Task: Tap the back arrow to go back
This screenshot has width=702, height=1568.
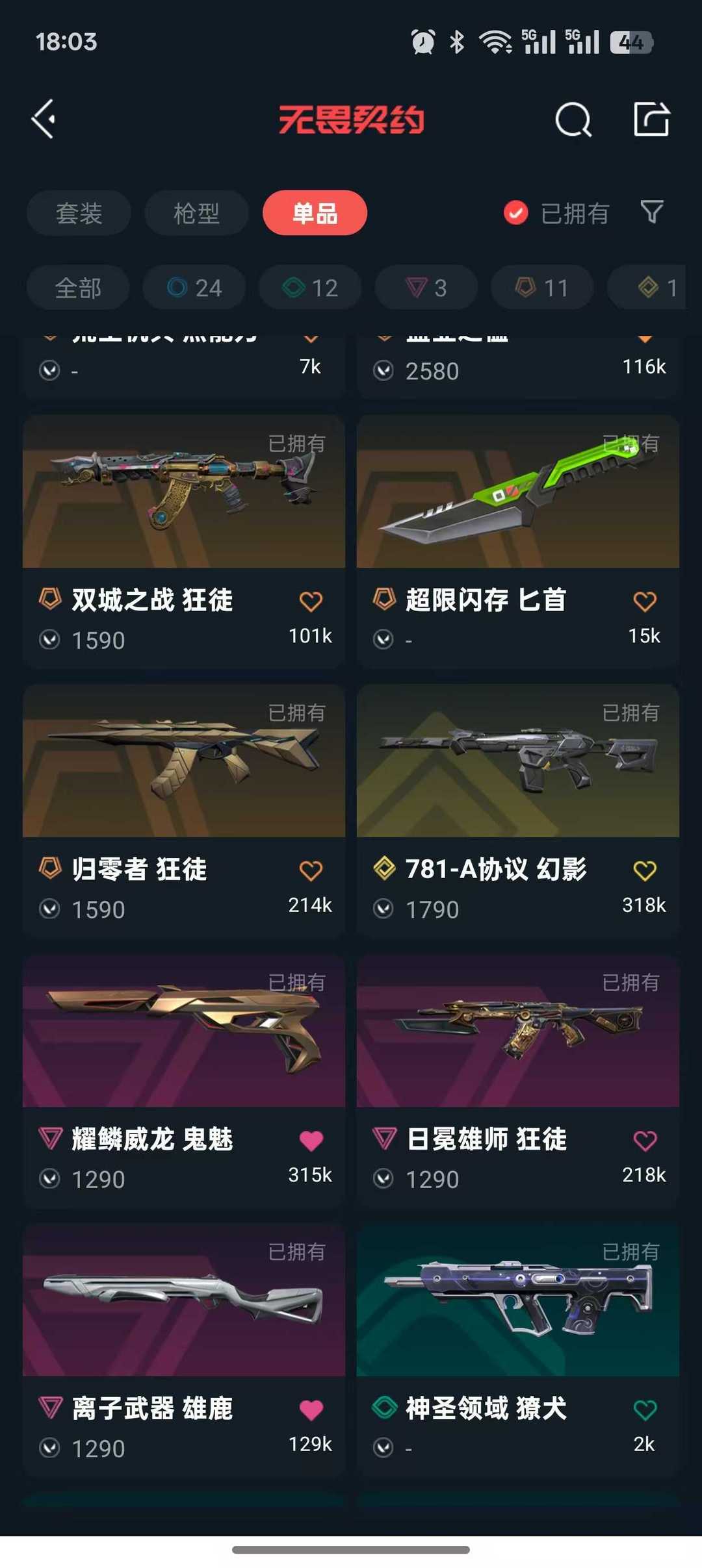Action: coord(43,119)
